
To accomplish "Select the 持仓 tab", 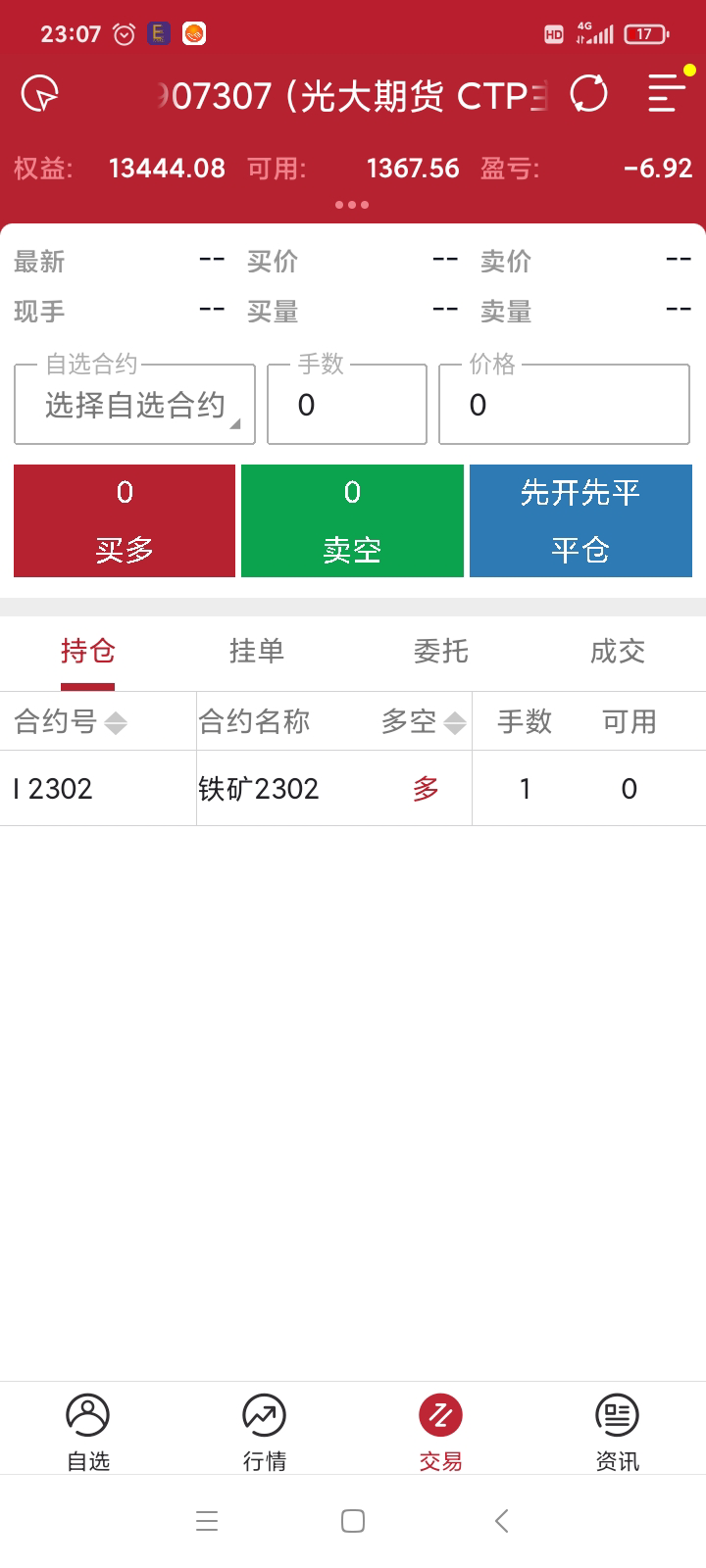I will [88, 651].
